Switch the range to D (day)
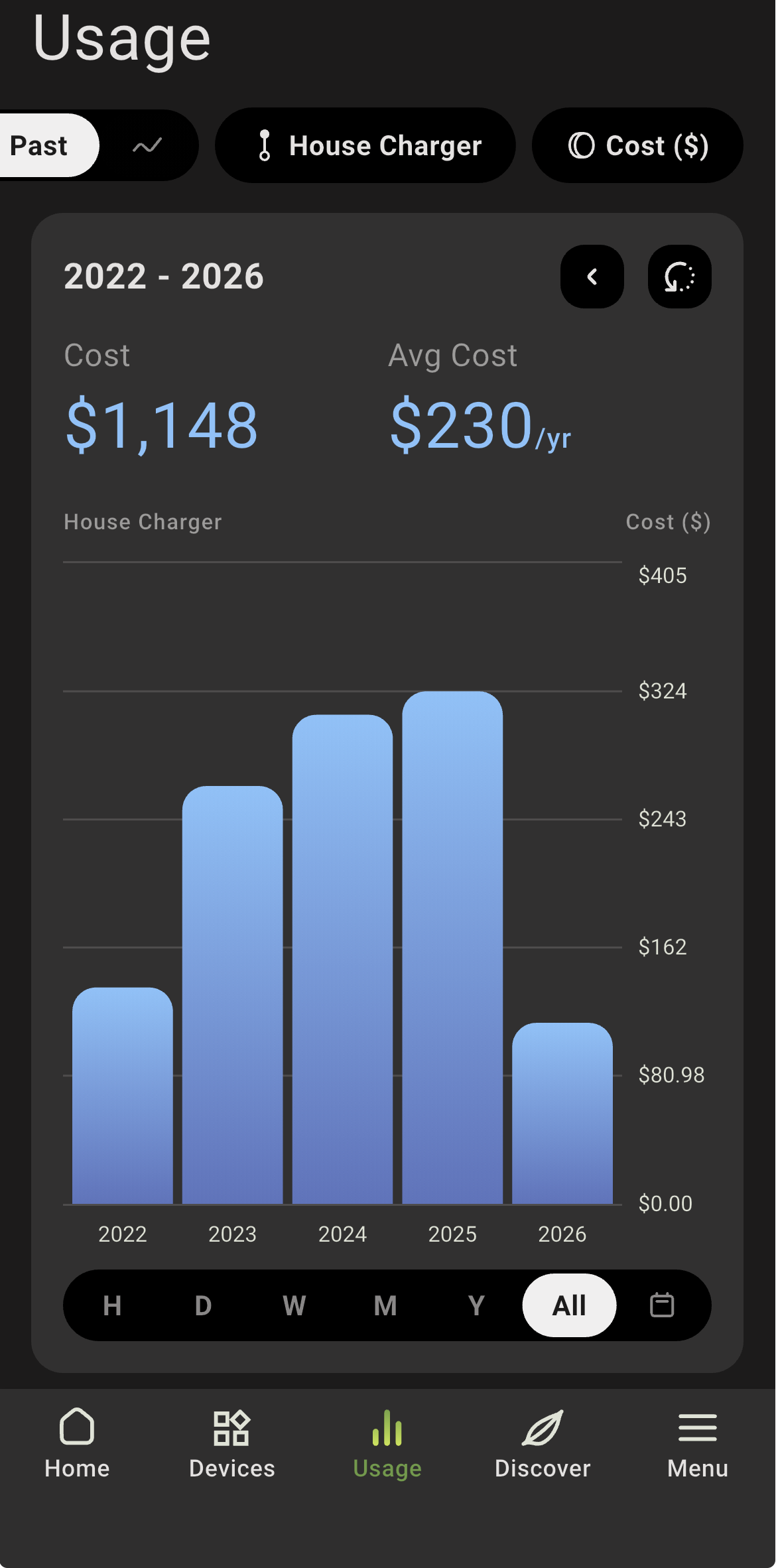The image size is (776, 1568). click(x=203, y=1305)
